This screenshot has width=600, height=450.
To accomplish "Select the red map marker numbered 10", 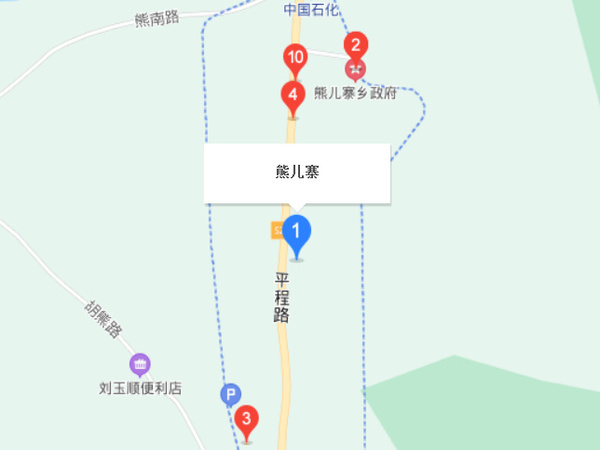I will point(294,58).
